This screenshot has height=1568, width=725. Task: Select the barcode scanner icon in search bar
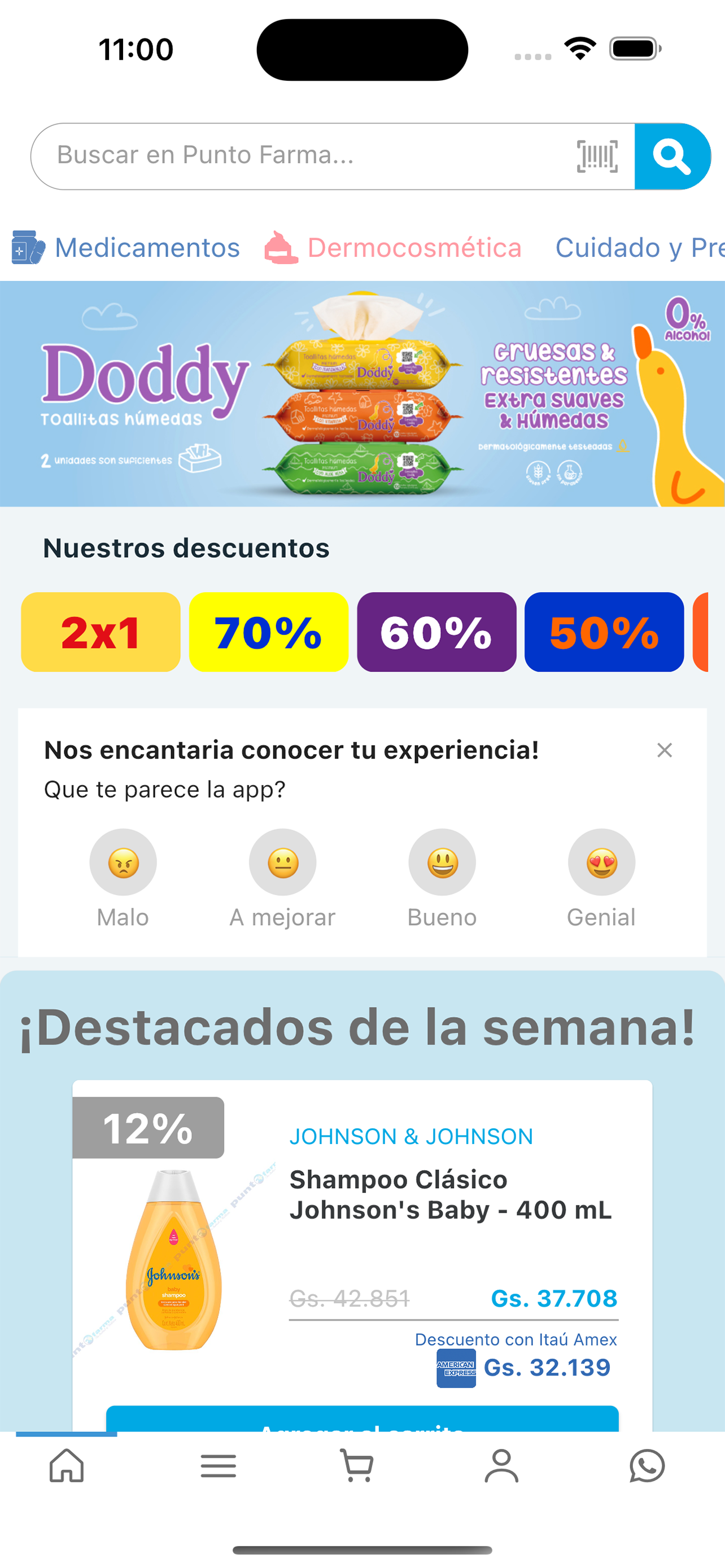click(x=597, y=156)
